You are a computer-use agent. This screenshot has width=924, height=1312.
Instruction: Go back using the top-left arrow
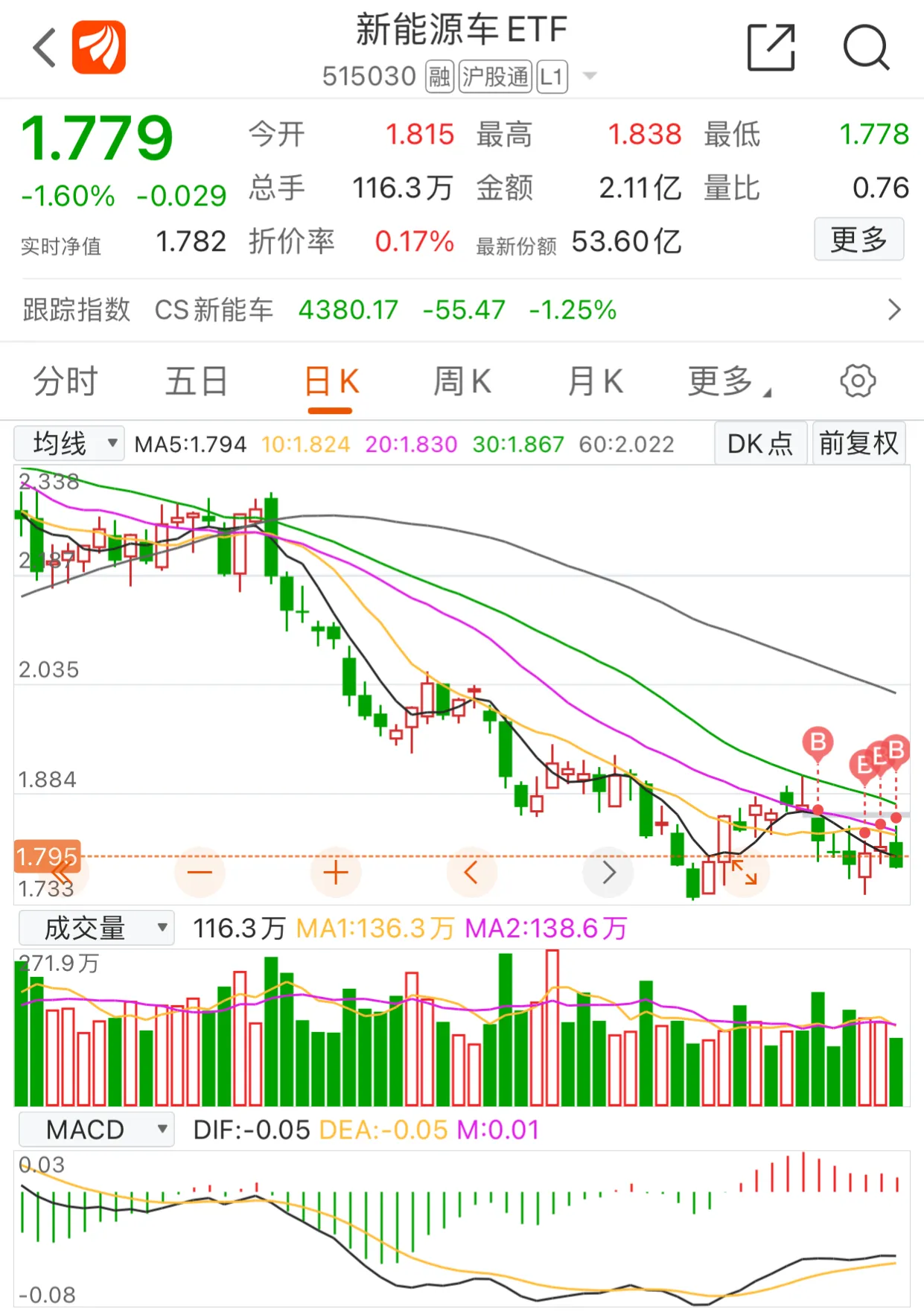pos(45,48)
